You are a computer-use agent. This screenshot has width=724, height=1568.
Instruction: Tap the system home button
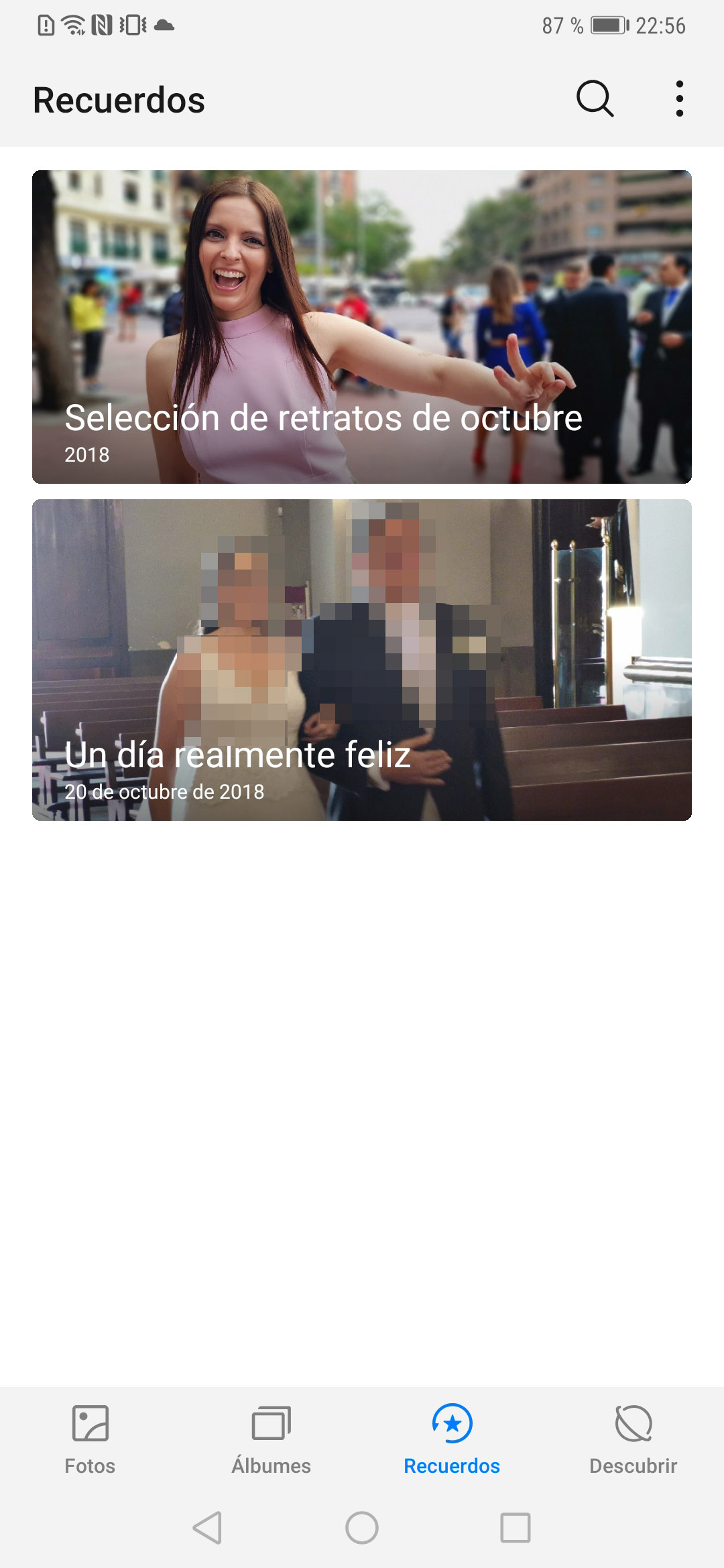click(362, 1528)
